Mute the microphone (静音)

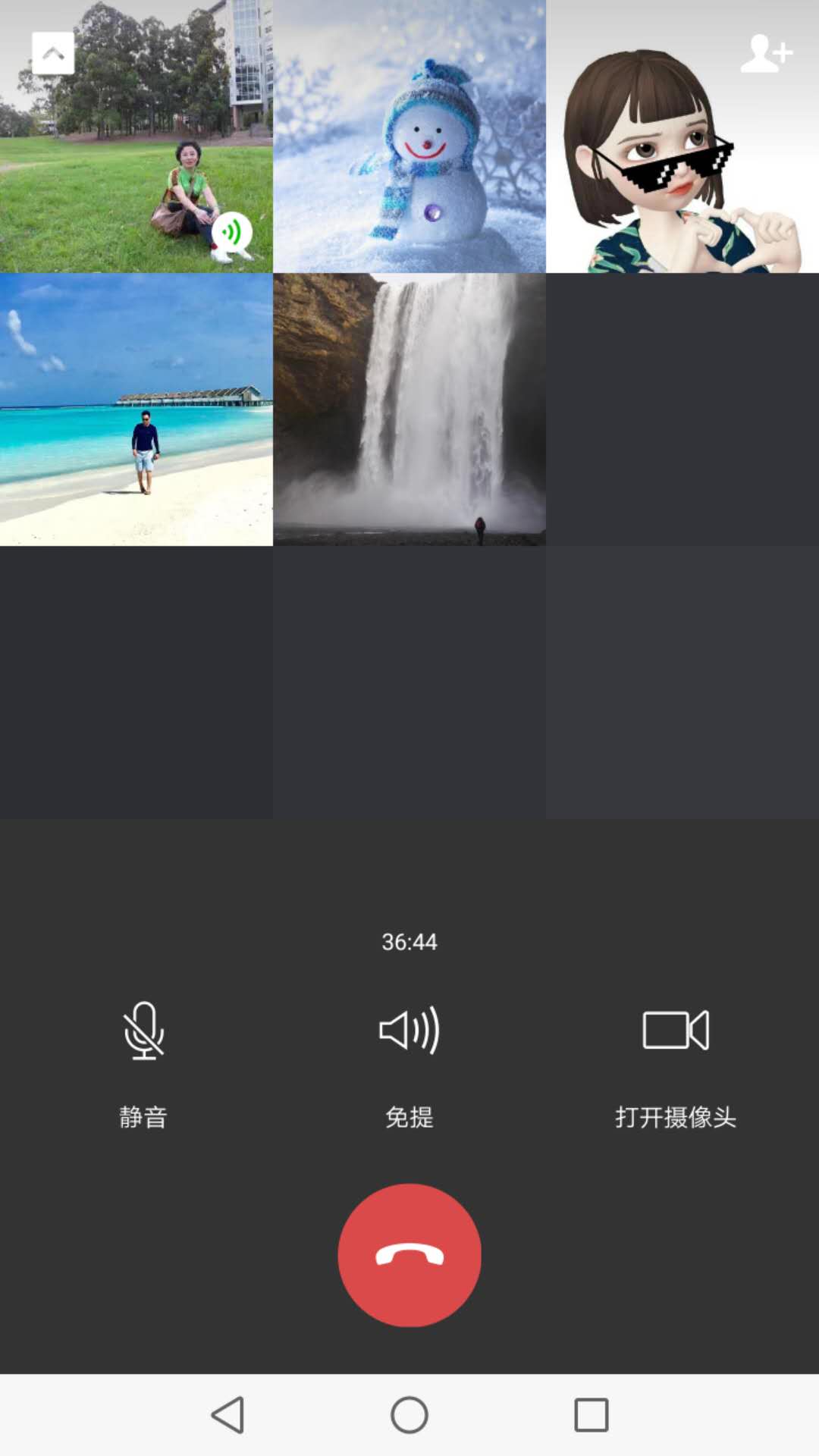point(143,1031)
